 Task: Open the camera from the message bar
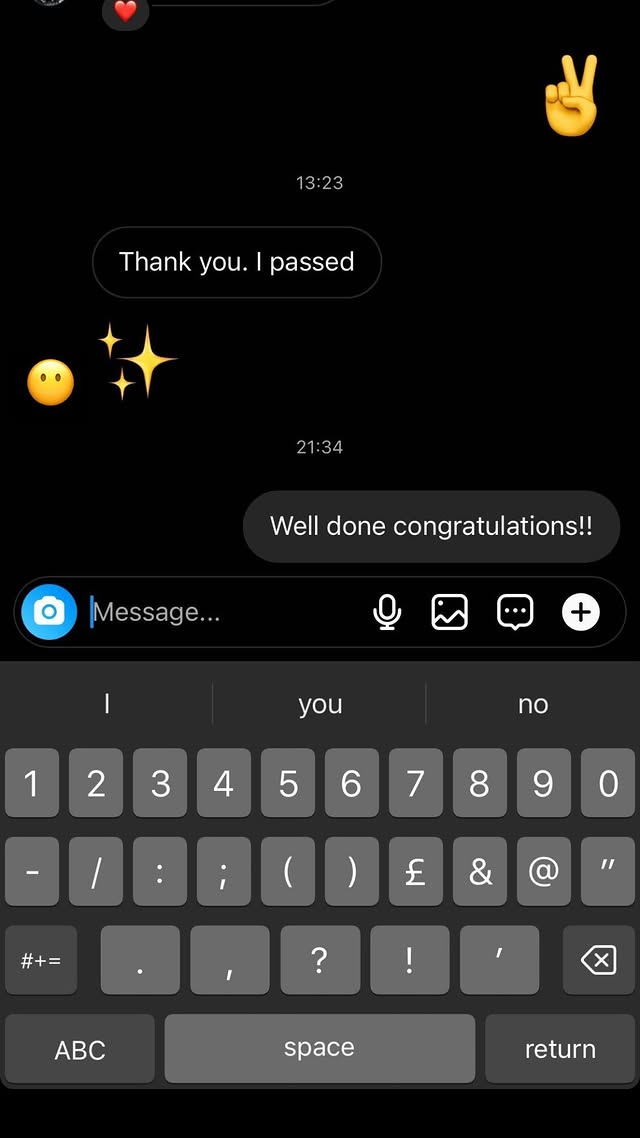click(x=49, y=611)
